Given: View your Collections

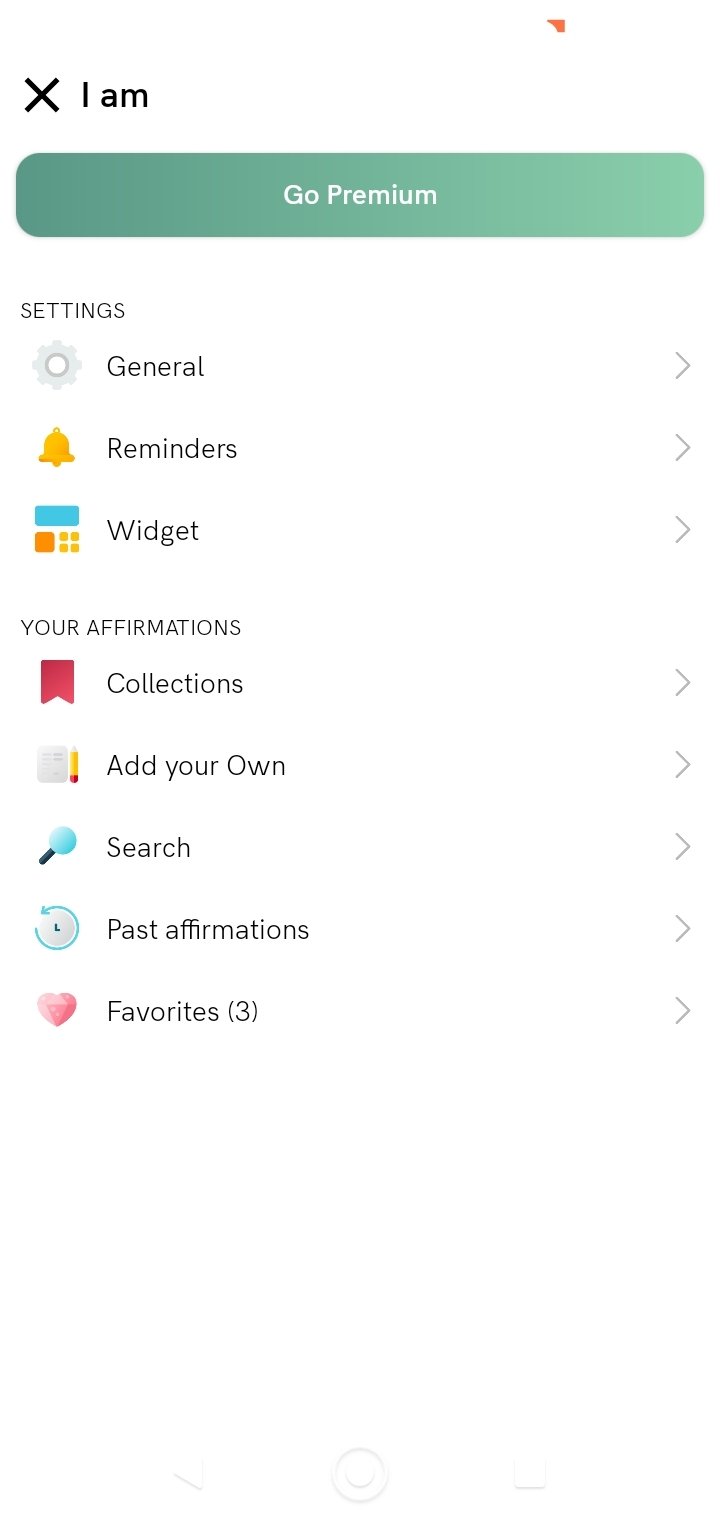Looking at the screenshot, I should [360, 683].
